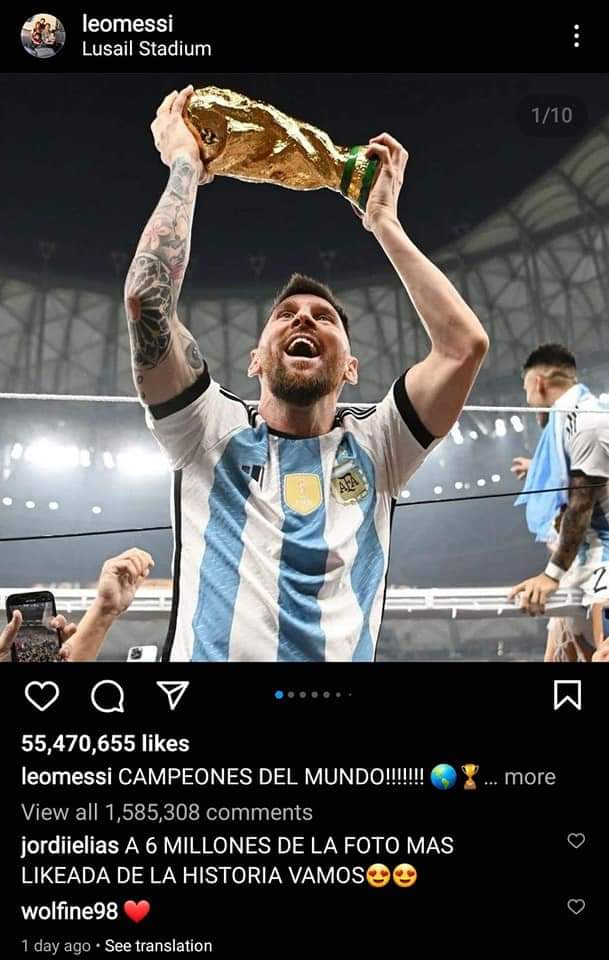Share the post via paper plane icon
Viewport: 609px width, 960px height.
click(174, 695)
